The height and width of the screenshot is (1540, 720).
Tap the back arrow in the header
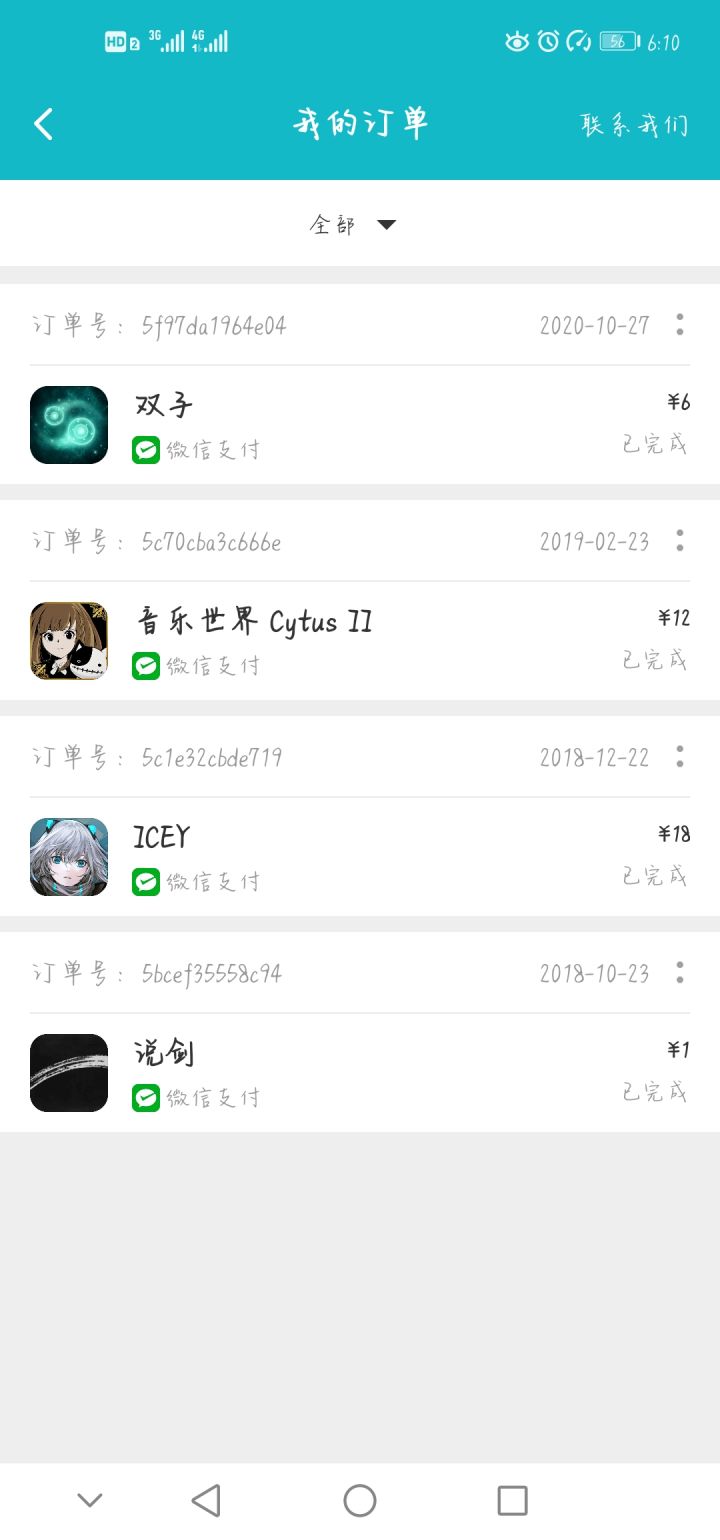point(42,123)
